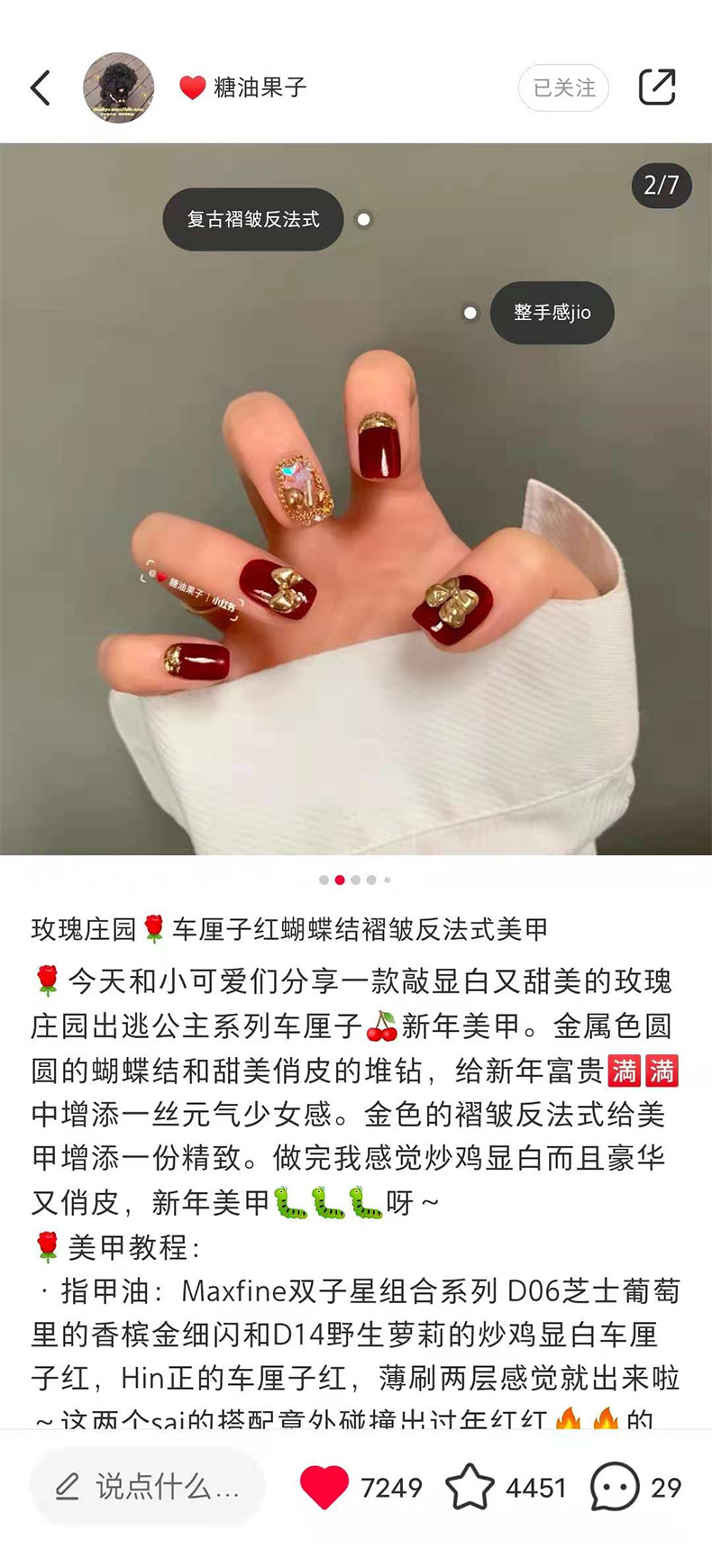Viewport: 712px width, 1568px height.
Task: Open the 整手感jio photo tag
Action: click(x=552, y=313)
